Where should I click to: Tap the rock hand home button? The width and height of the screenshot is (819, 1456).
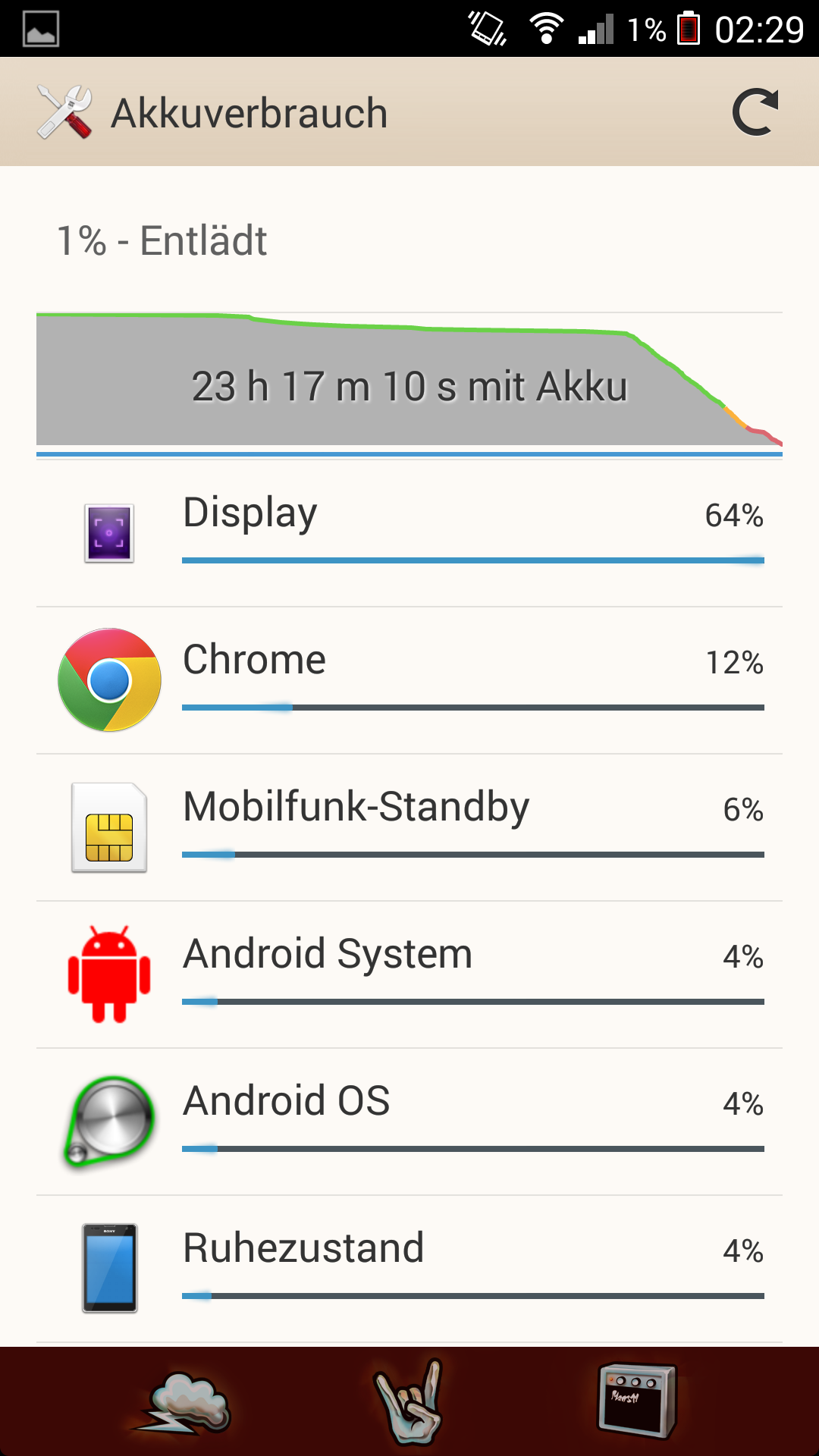point(409,1403)
